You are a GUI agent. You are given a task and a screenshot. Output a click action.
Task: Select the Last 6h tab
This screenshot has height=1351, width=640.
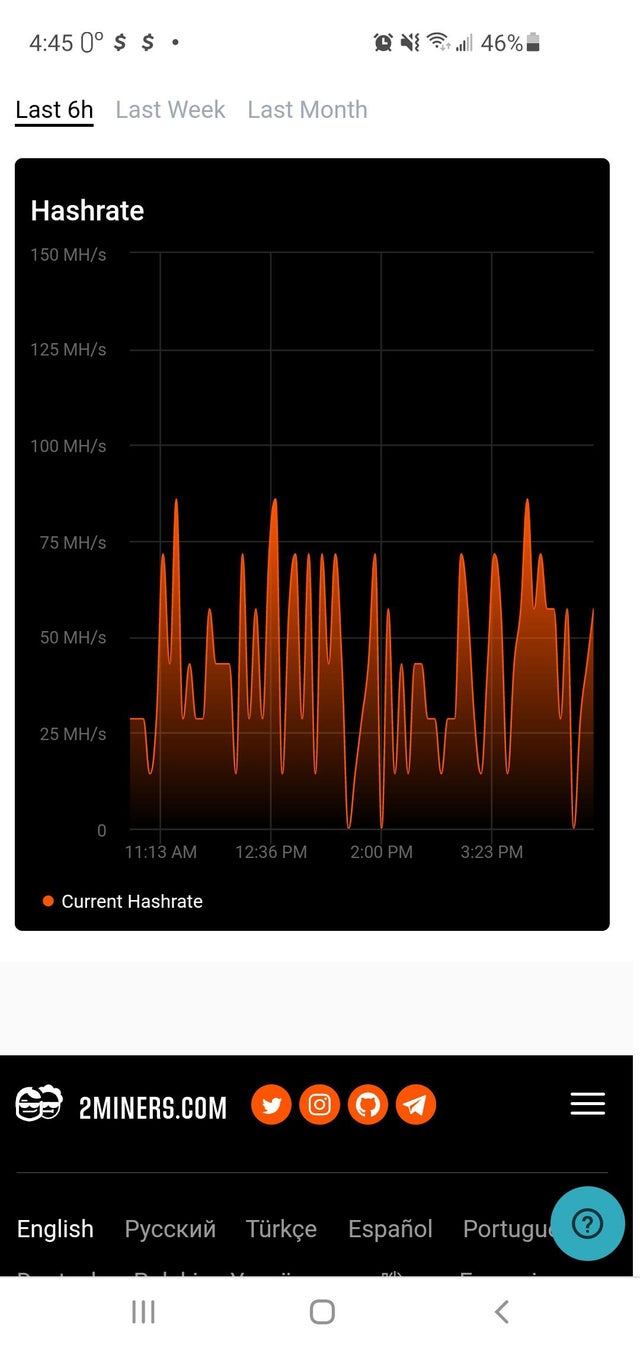[54, 110]
